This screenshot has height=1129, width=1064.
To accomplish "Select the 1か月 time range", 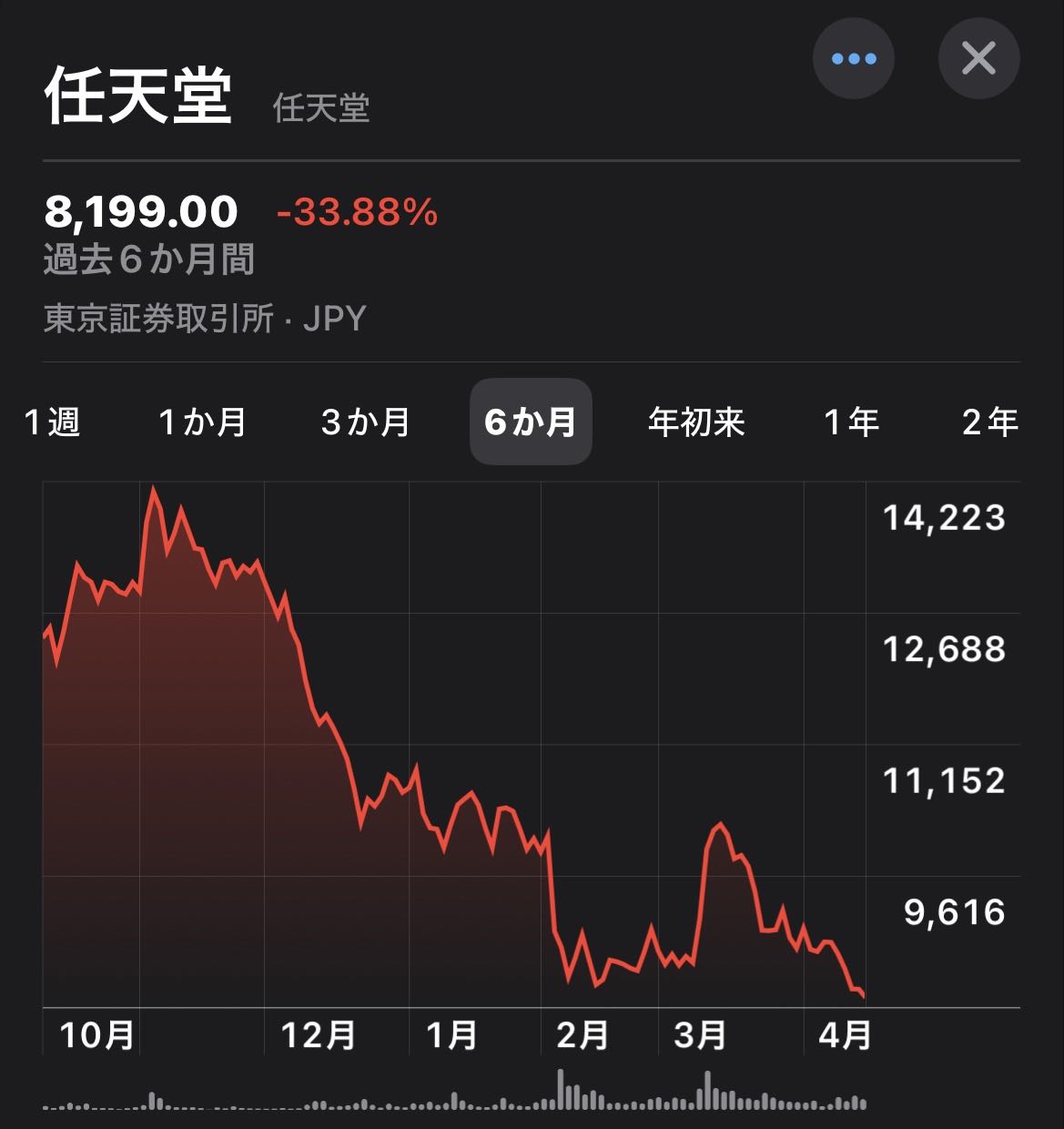I will 202,422.
